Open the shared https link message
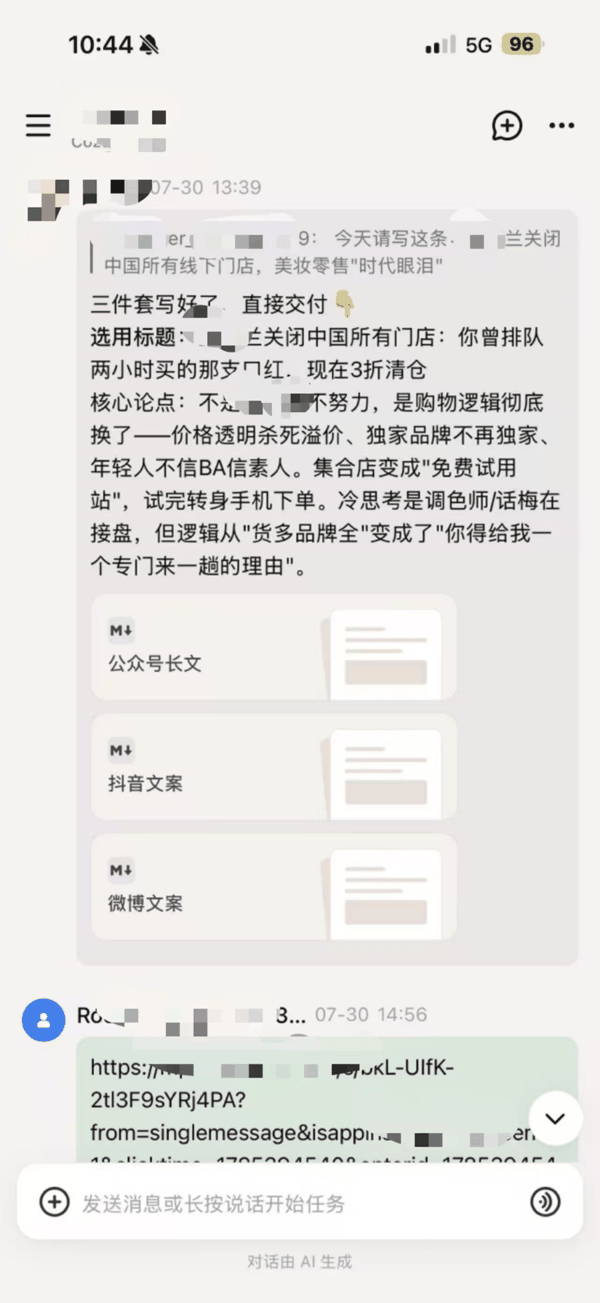Screen dimensions: 600x1303 coord(327,1100)
